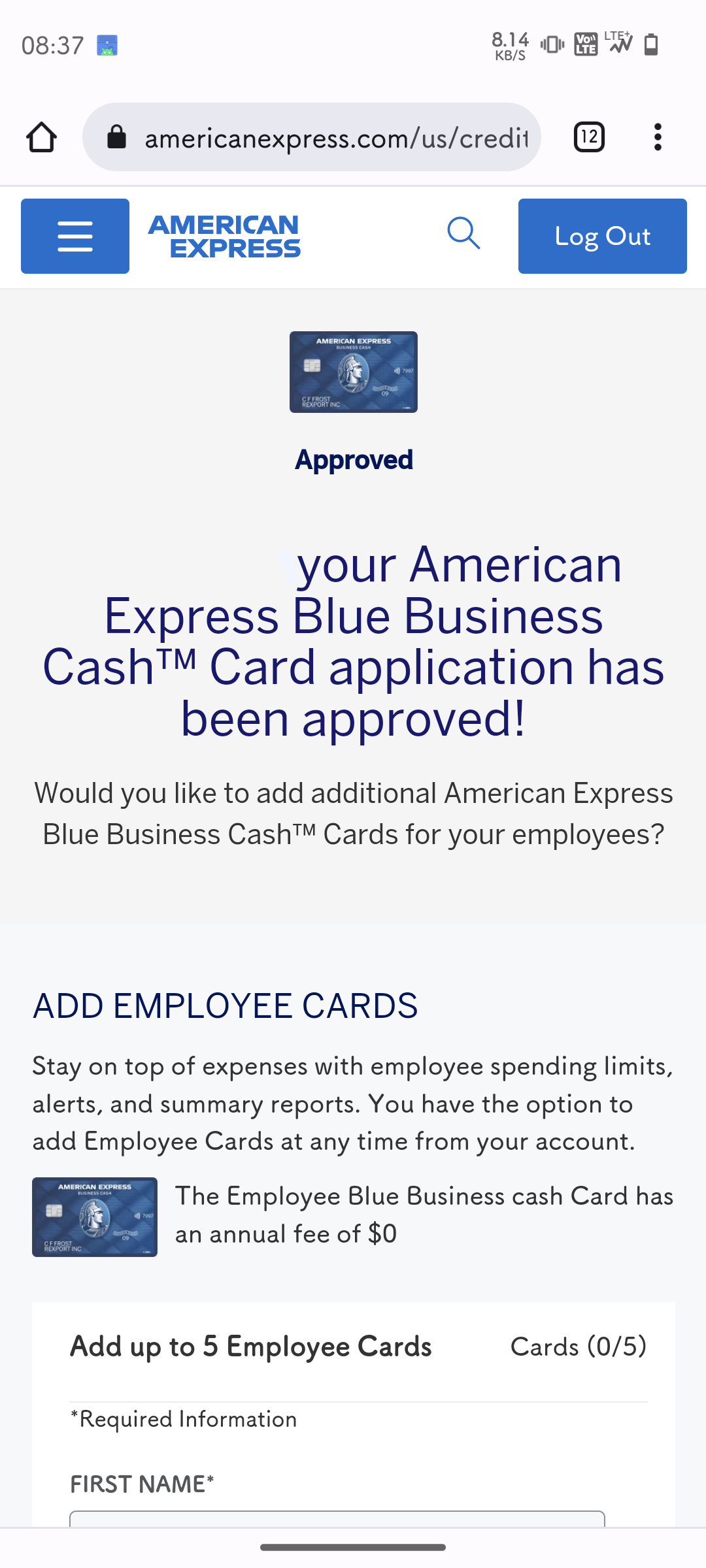The image size is (706, 1568).
Task: Open the browser overflow menu
Action: pos(658,137)
